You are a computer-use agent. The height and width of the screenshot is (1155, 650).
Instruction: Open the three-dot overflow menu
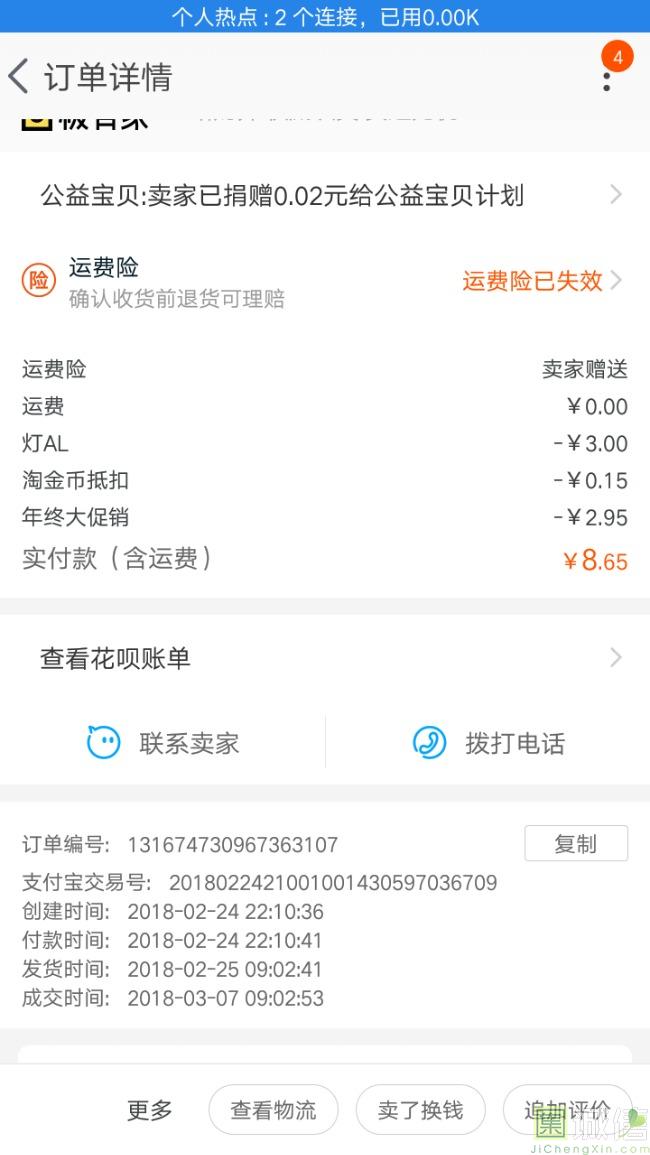pos(607,81)
